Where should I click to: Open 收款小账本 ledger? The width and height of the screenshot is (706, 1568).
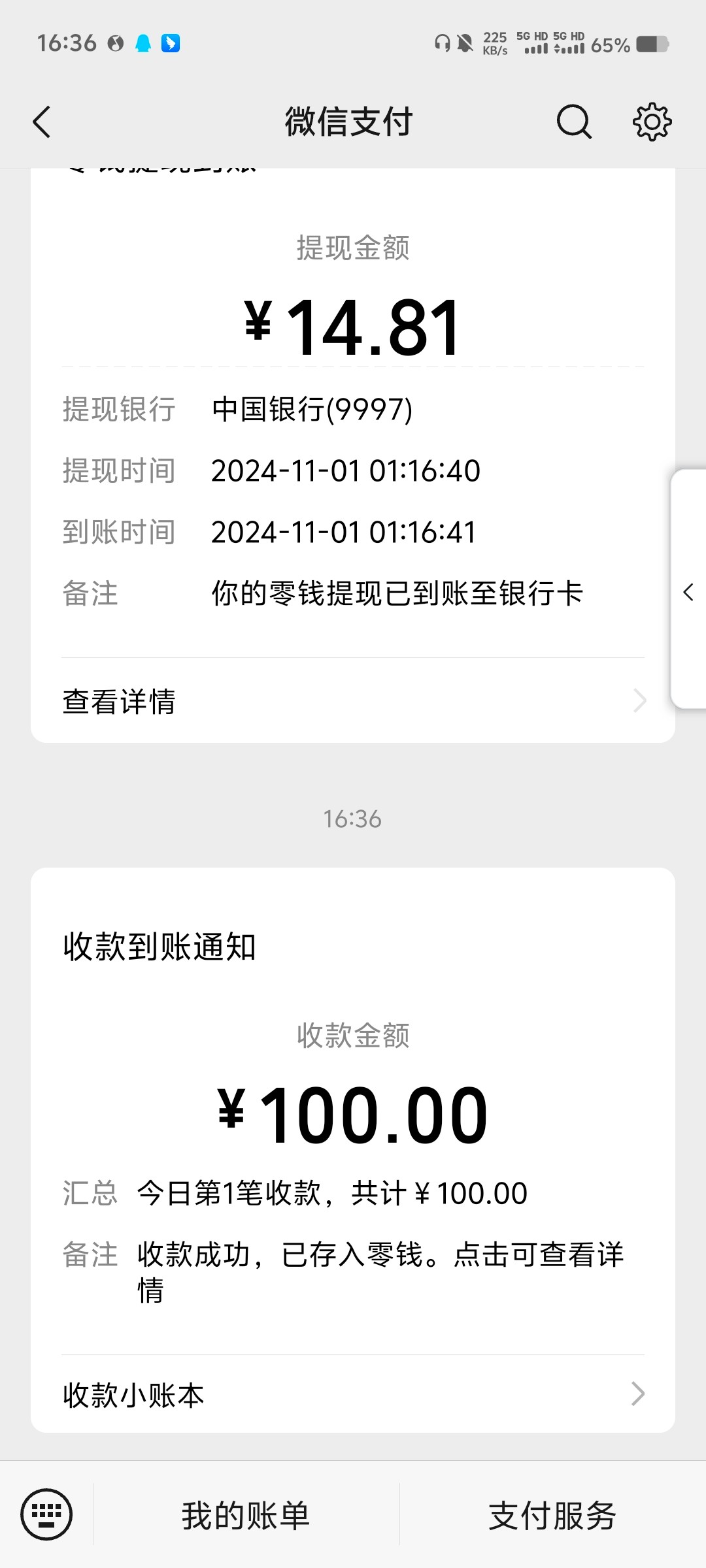click(353, 1394)
